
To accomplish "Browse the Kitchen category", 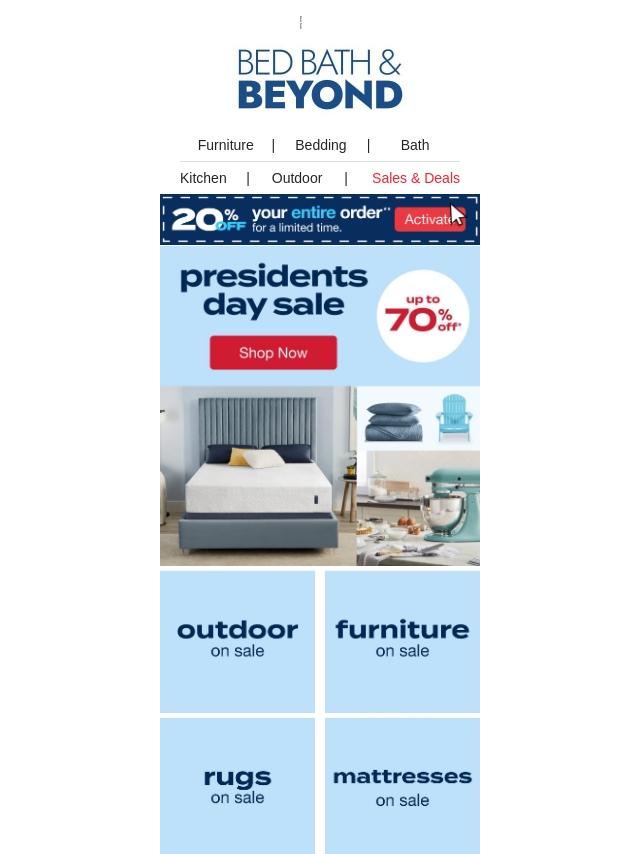I will pyautogui.click(x=203, y=178).
